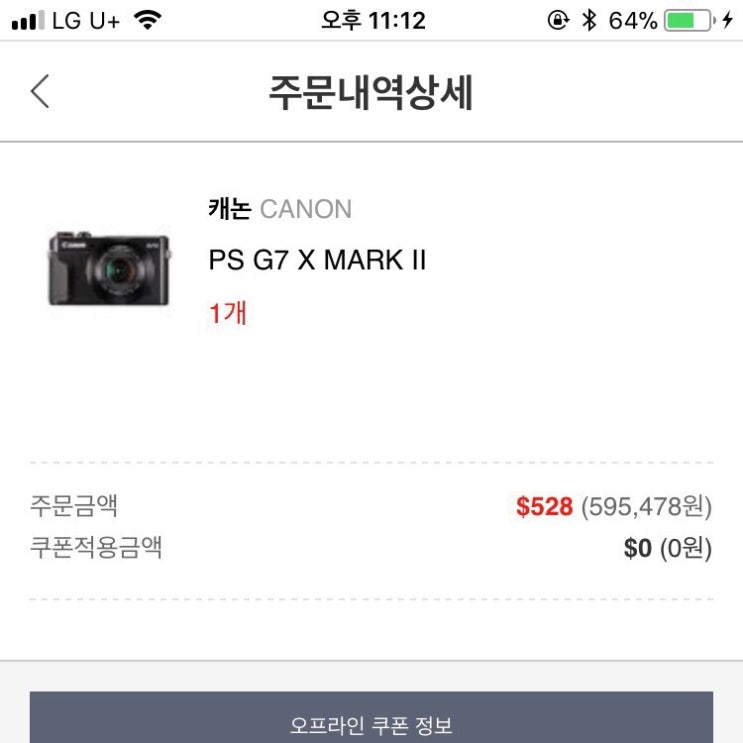Go back from the 주문내역상세 page
The image size is (743, 743).
pyautogui.click(x=40, y=91)
